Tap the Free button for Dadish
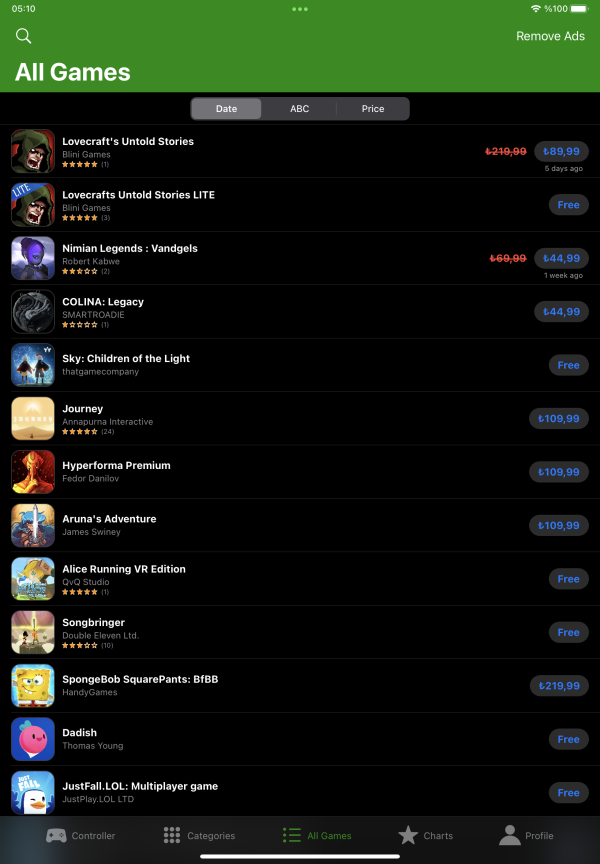 tap(568, 739)
